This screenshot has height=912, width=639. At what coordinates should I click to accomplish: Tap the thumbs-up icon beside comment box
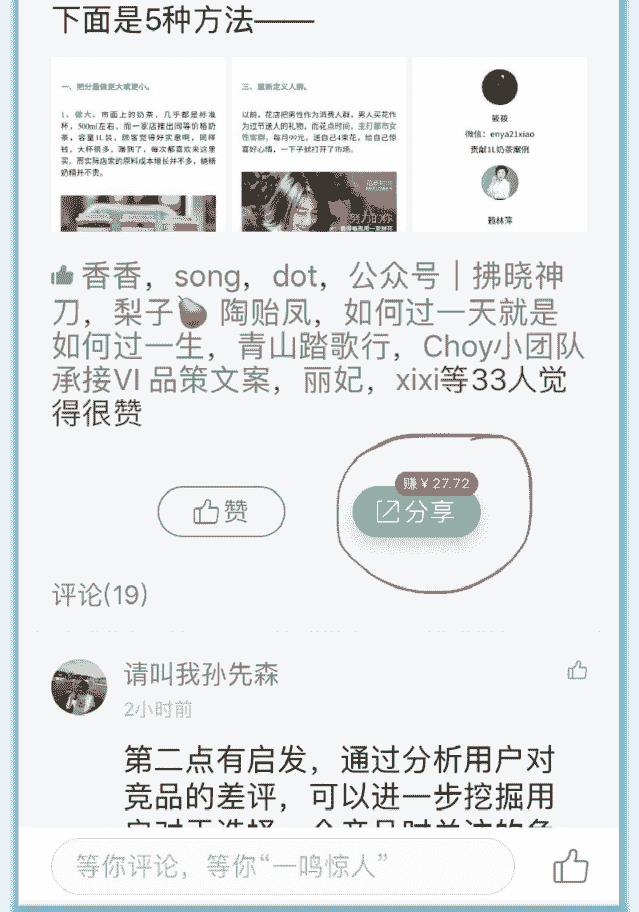coord(571,866)
